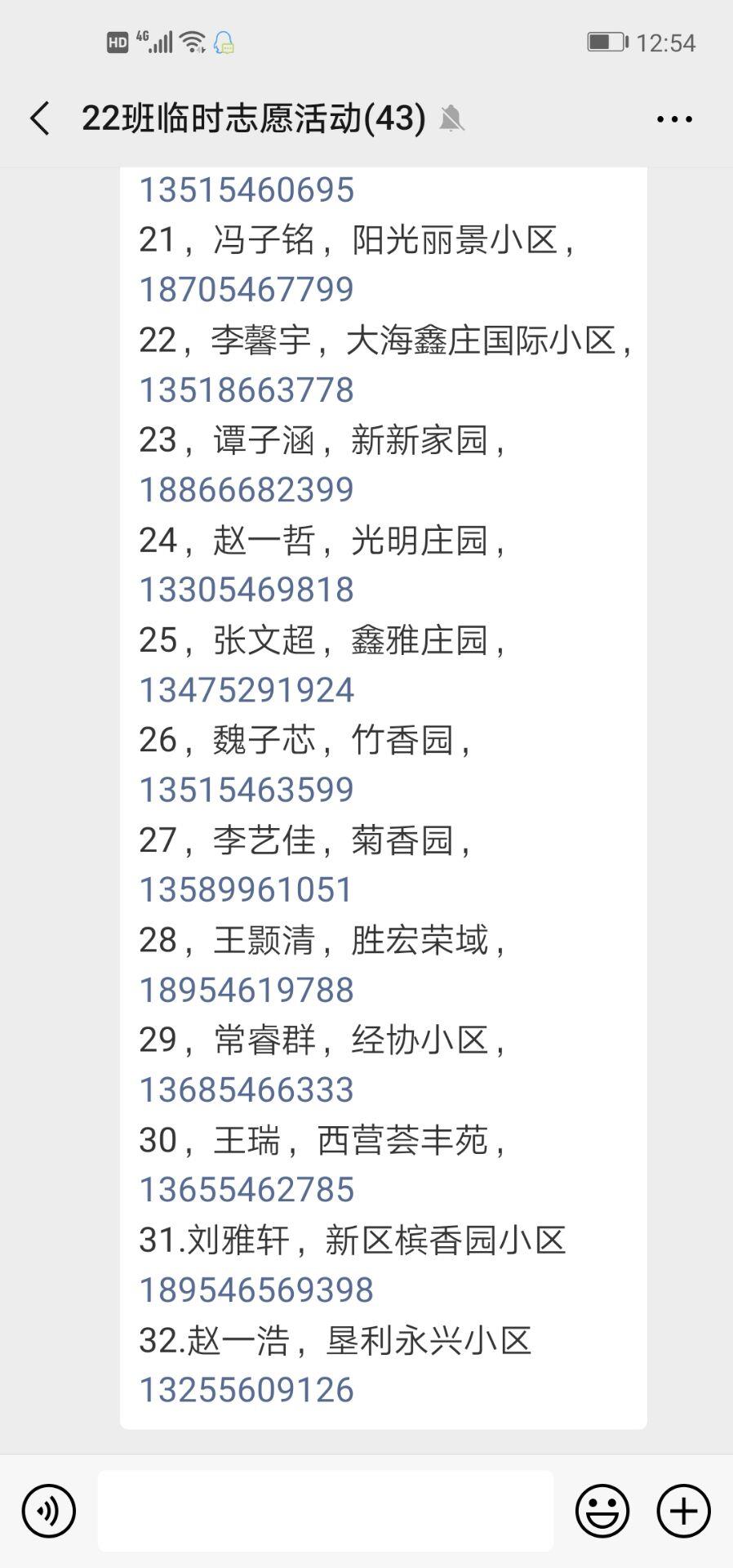Switch to voice message input
Viewport: 733px width, 1568px height.
click(x=49, y=1511)
